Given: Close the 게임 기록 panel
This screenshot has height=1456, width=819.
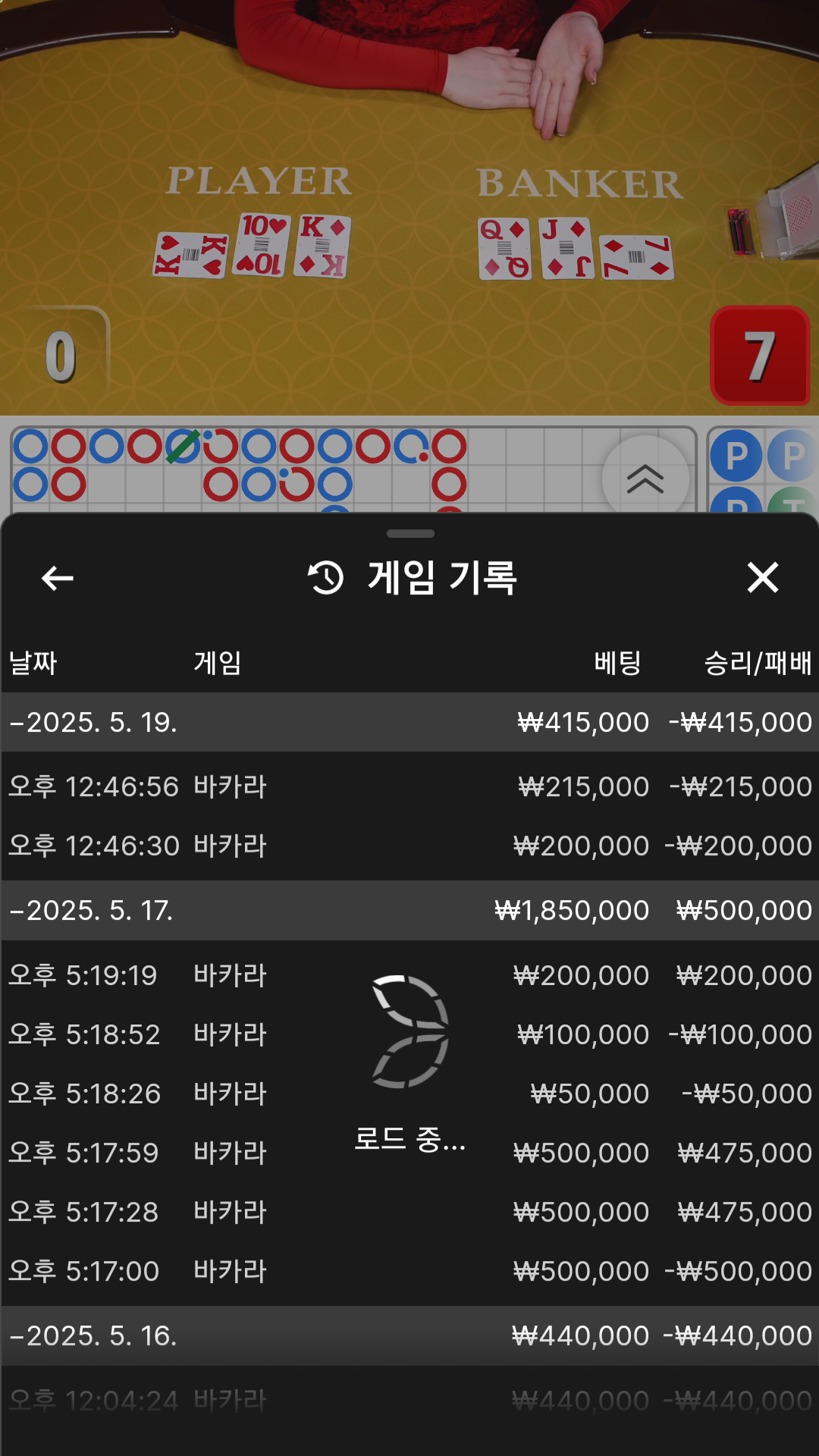Looking at the screenshot, I should pyautogui.click(x=762, y=578).
